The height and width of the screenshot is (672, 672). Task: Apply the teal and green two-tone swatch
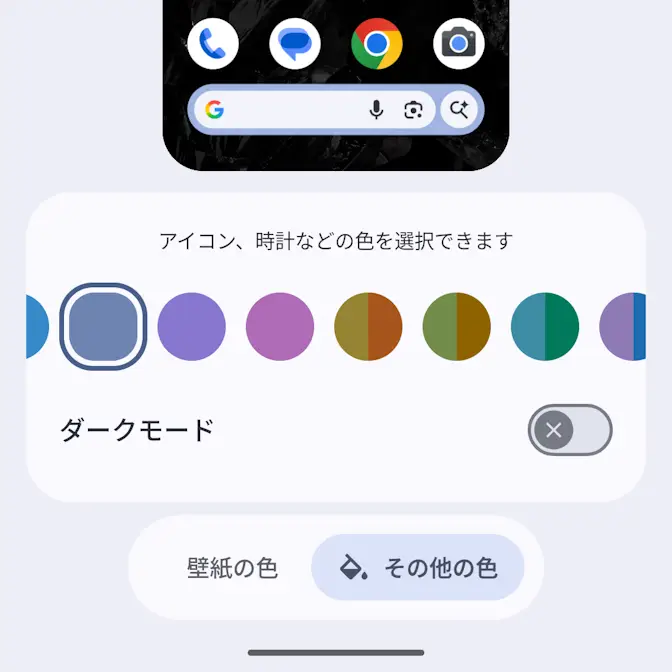click(545, 327)
